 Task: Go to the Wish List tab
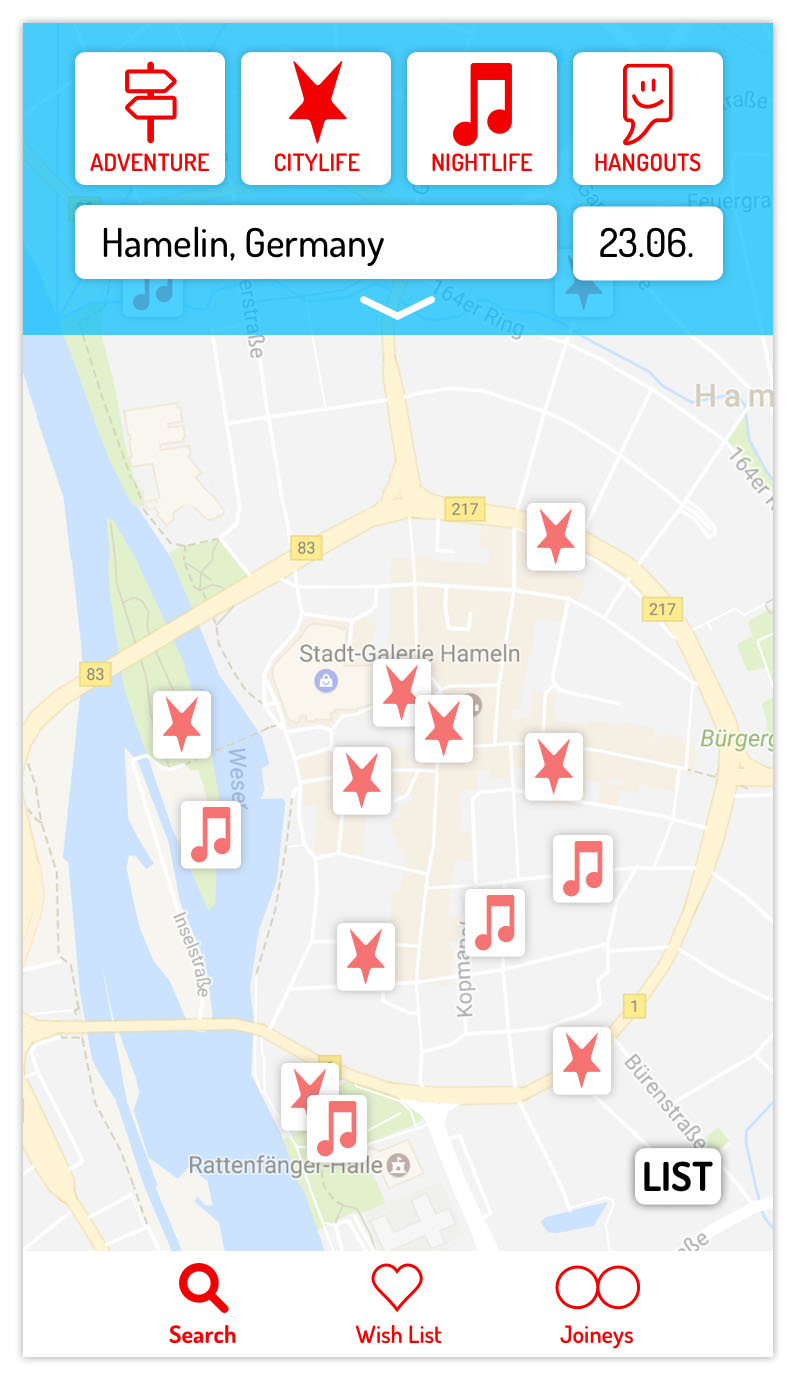coord(398,1305)
